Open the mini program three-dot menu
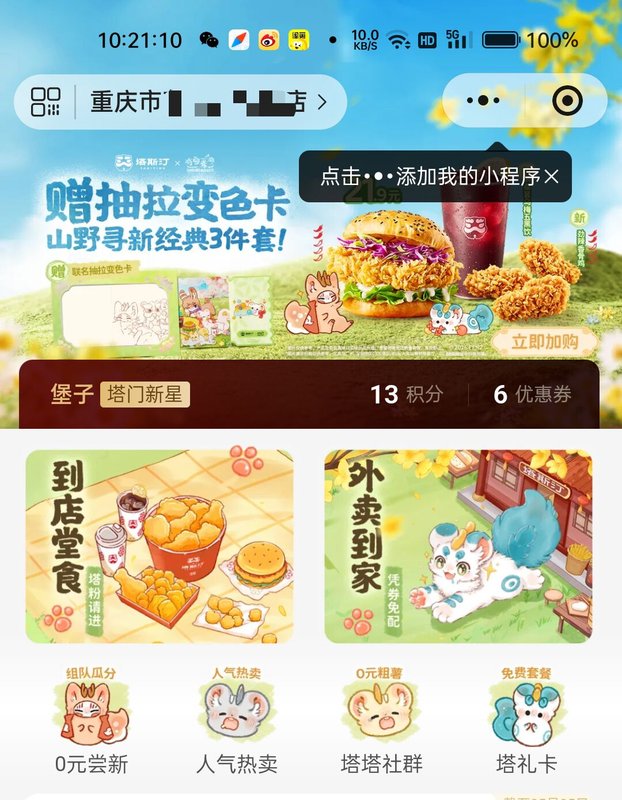Screen dimensions: 622x800 [483, 100]
